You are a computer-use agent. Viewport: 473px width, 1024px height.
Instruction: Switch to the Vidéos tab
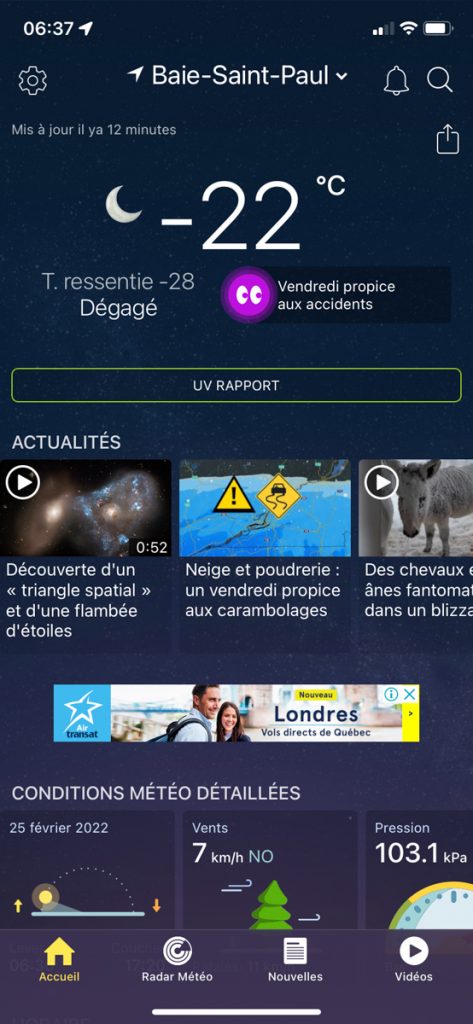tap(414, 960)
